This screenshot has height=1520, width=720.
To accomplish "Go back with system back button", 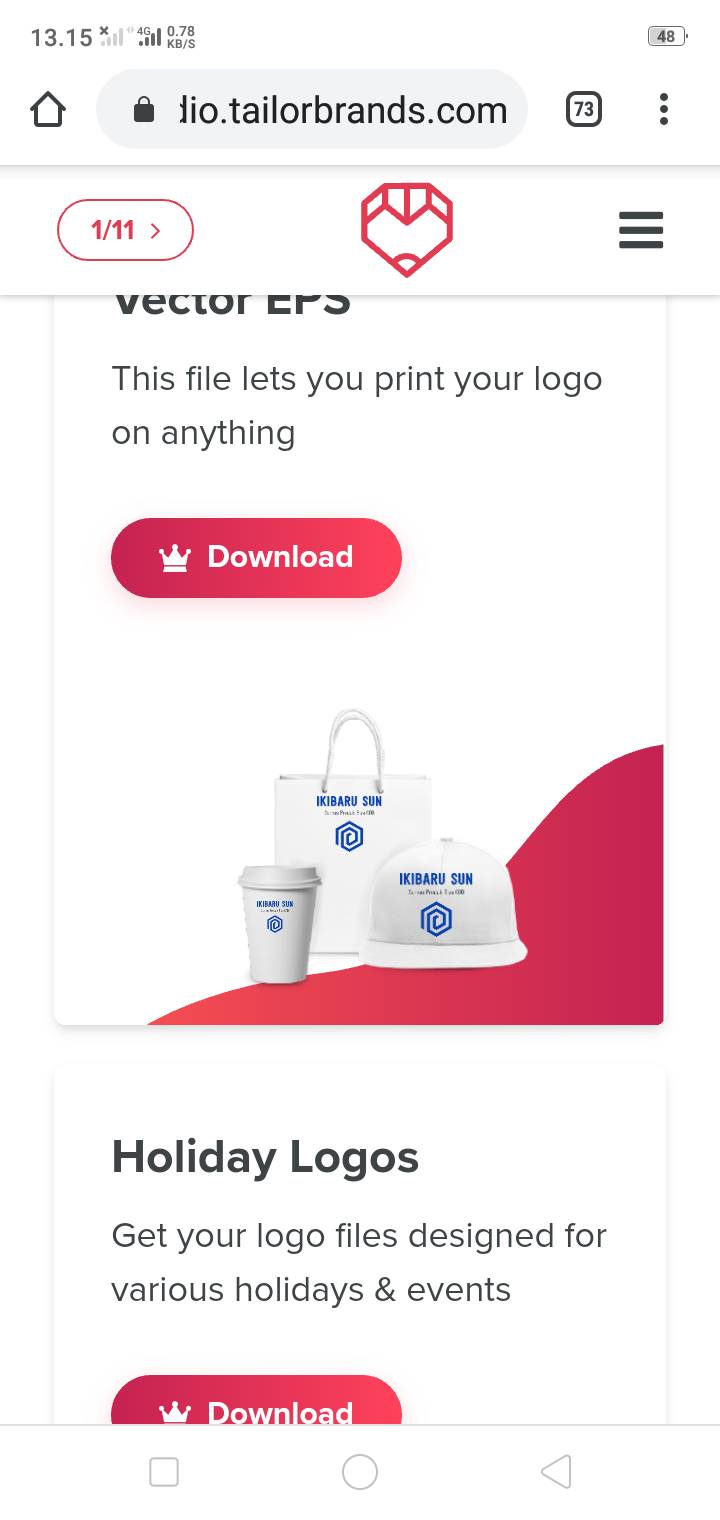I will pyautogui.click(x=556, y=1472).
